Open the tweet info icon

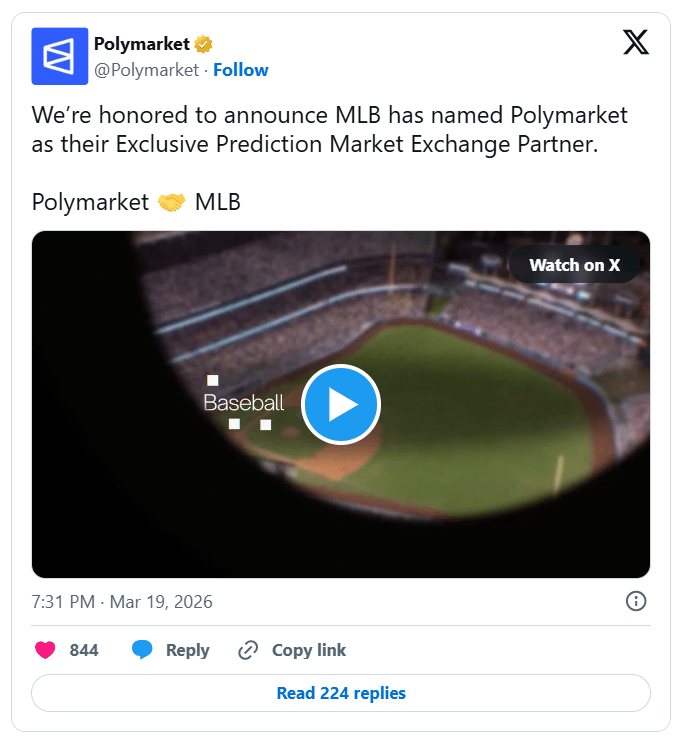pyautogui.click(x=635, y=601)
